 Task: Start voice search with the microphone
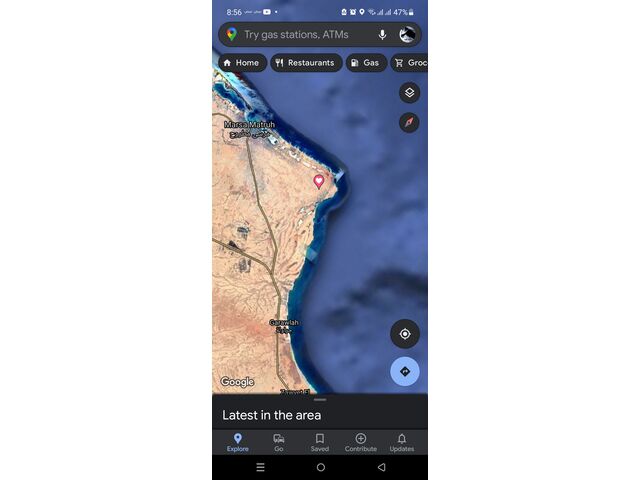[x=382, y=35]
